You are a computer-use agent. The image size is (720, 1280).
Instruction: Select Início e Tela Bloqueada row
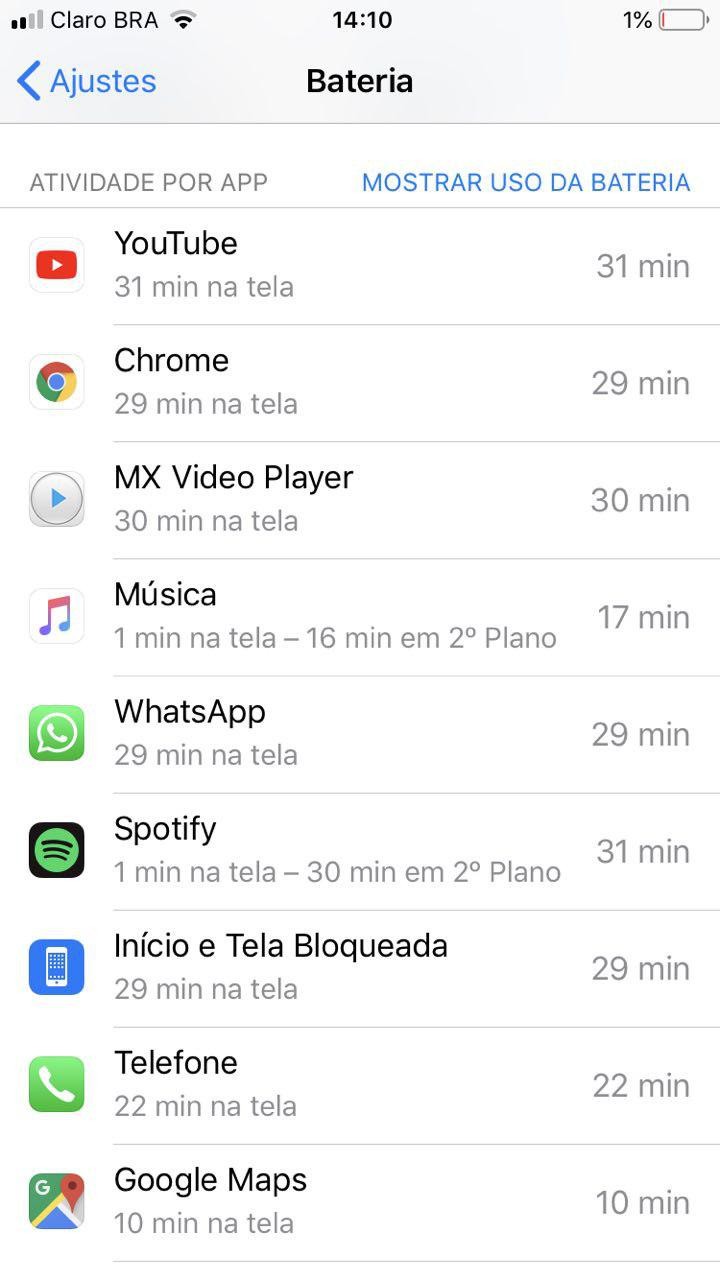click(x=360, y=968)
